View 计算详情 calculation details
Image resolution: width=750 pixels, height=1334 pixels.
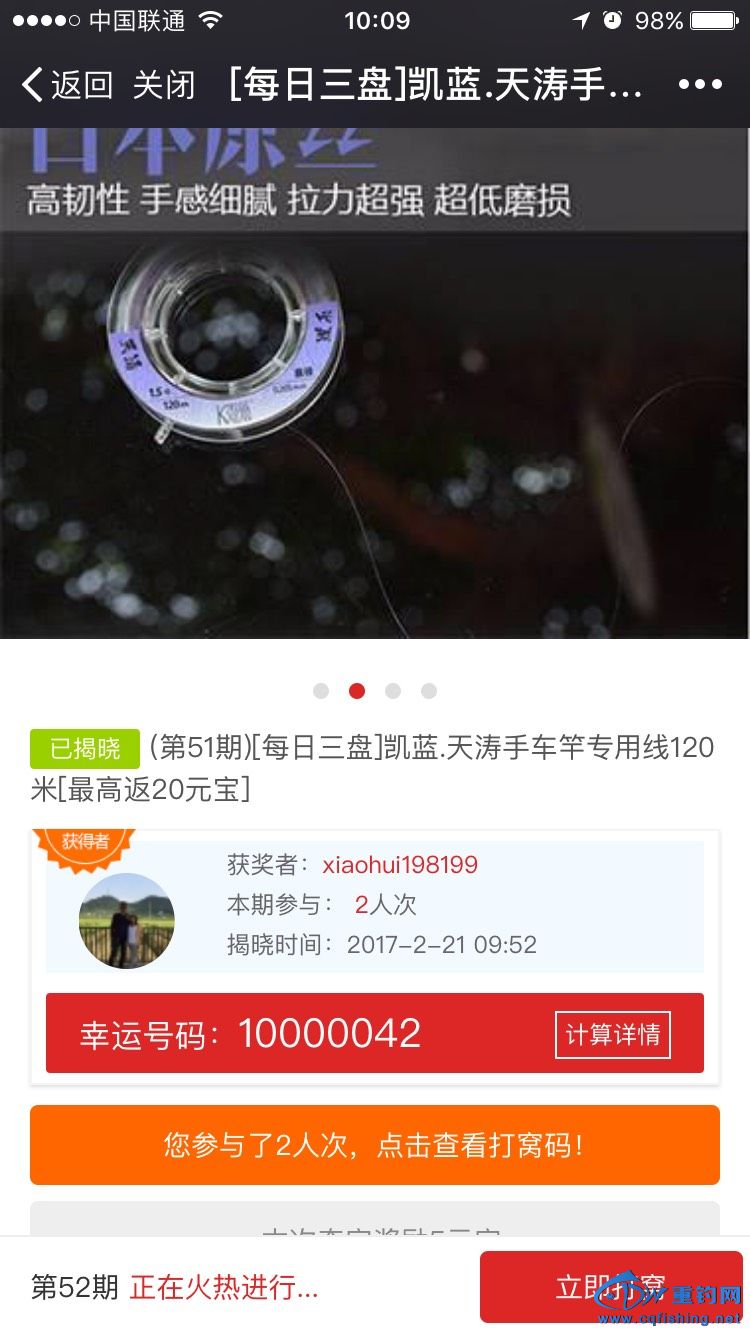(x=612, y=1034)
